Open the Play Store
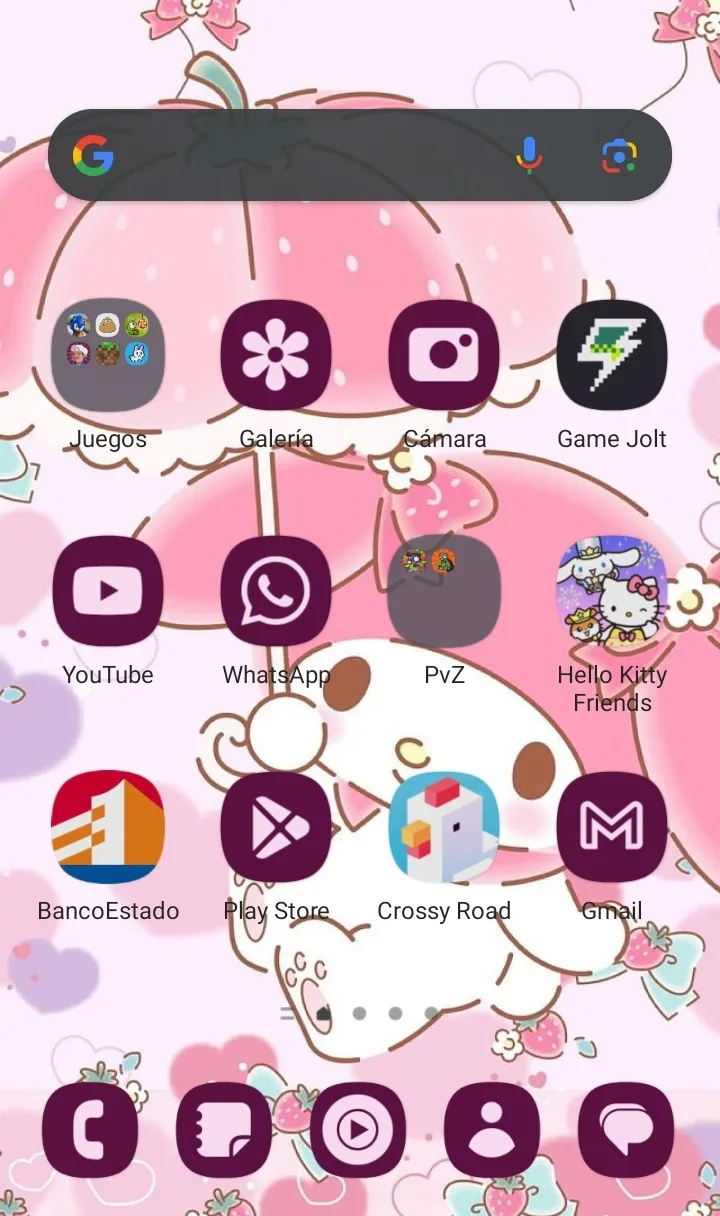This screenshot has width=720, height=1216. 276,827
